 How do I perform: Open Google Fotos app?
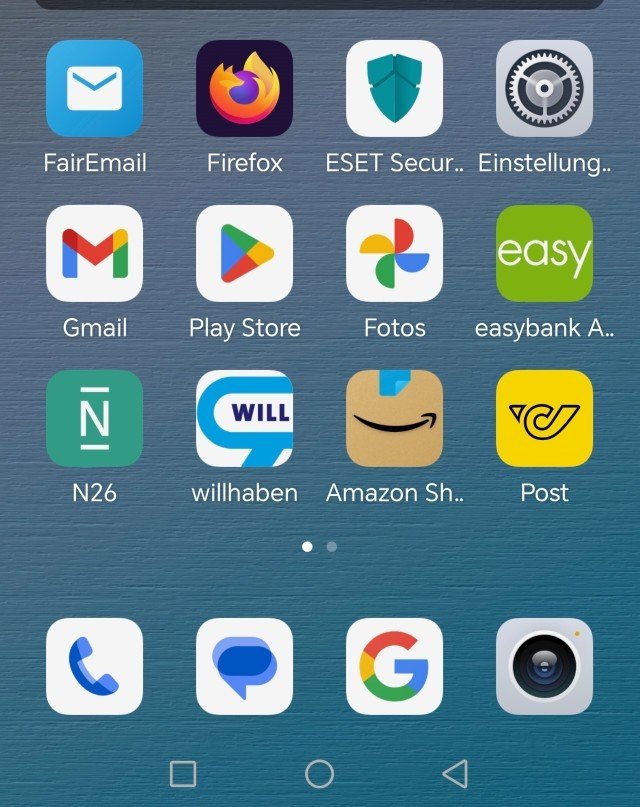point(394,254)
